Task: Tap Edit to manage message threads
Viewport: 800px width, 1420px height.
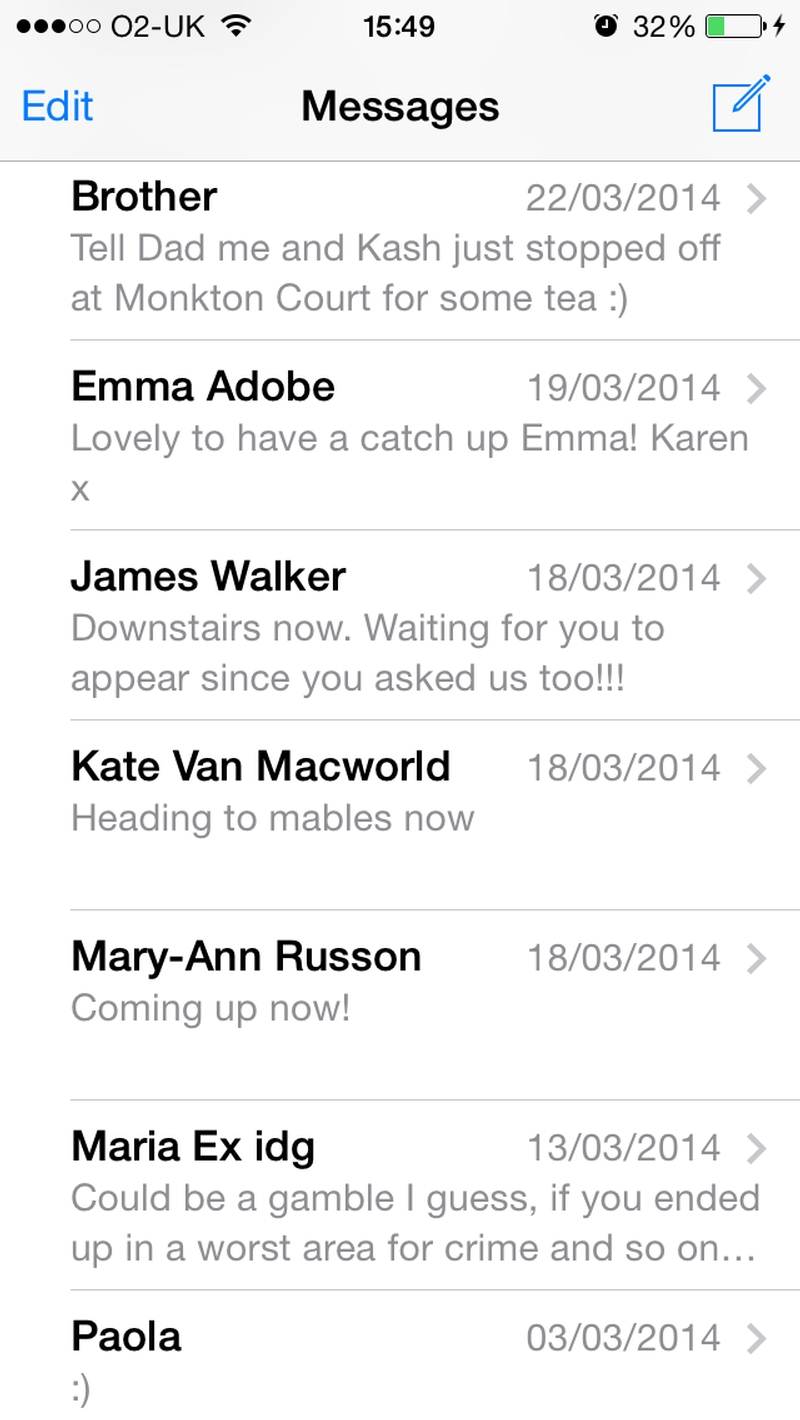Action: (58, 106)
